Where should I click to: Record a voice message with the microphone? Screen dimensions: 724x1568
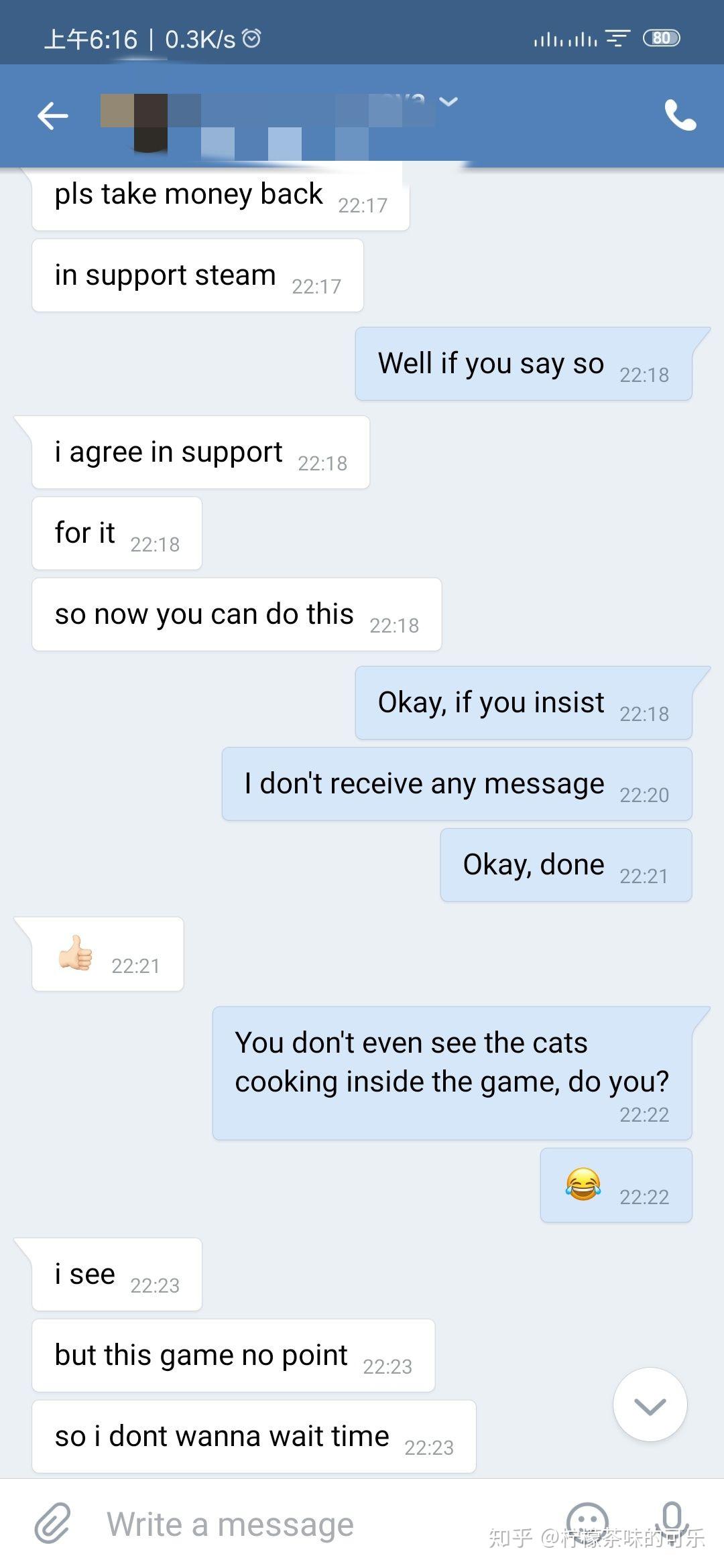coord(672,1520)
